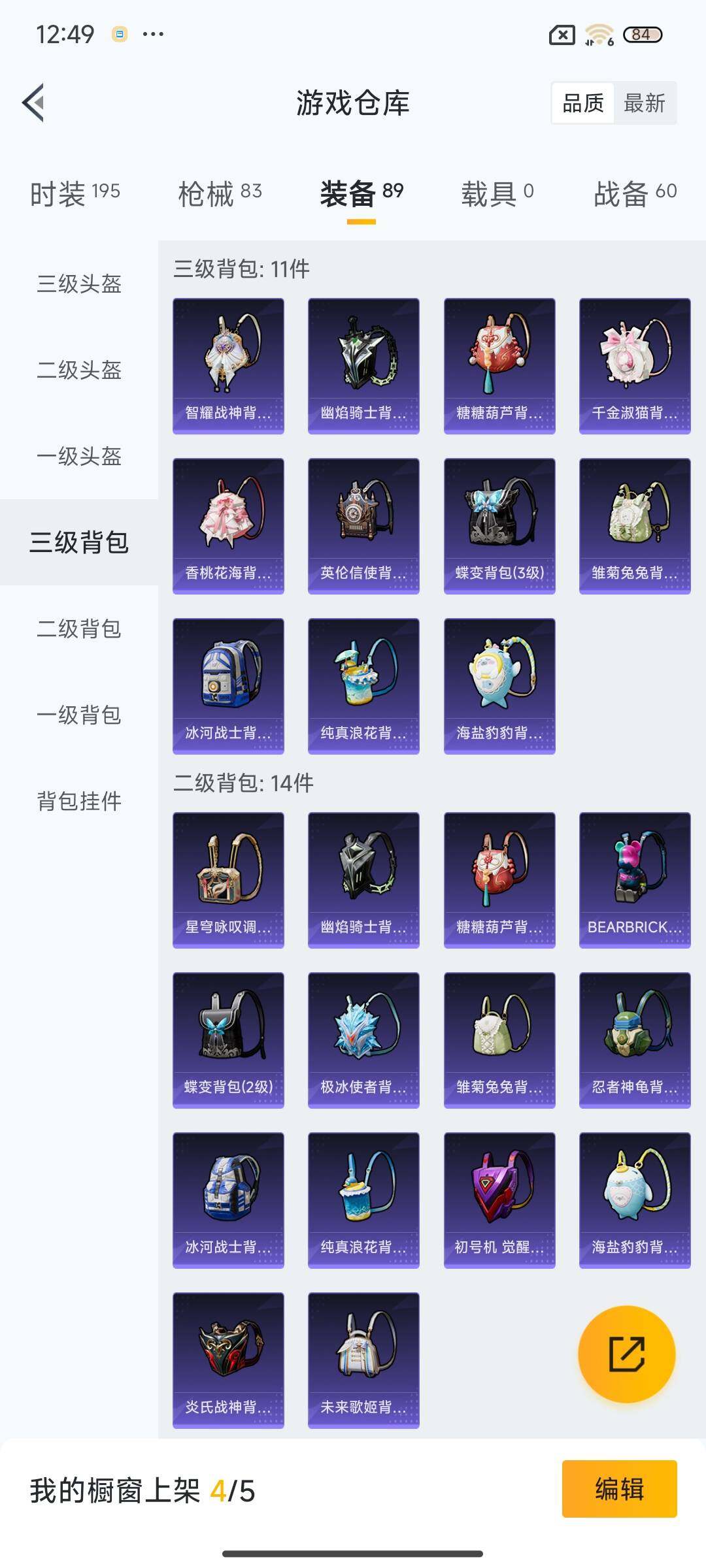Image resolution: width=706 pixels, height=1568 pixels.
Task: Open the 初号机 觉醒 backpack
Action: (x=499, y=1200)
